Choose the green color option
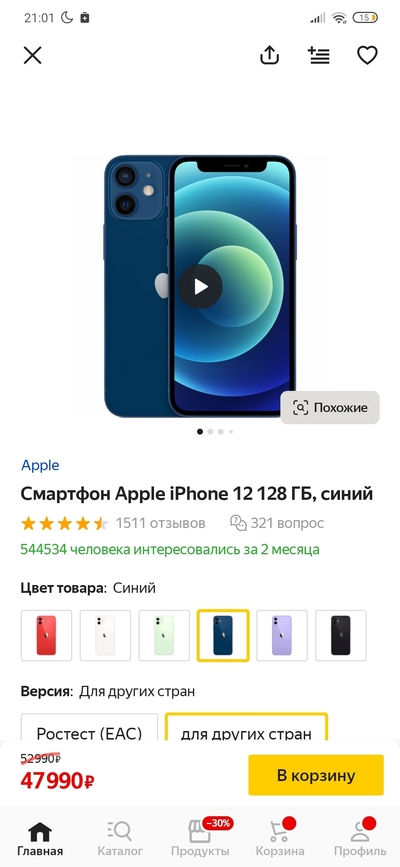This screenshot has width=400, height=867. point(164,635)
